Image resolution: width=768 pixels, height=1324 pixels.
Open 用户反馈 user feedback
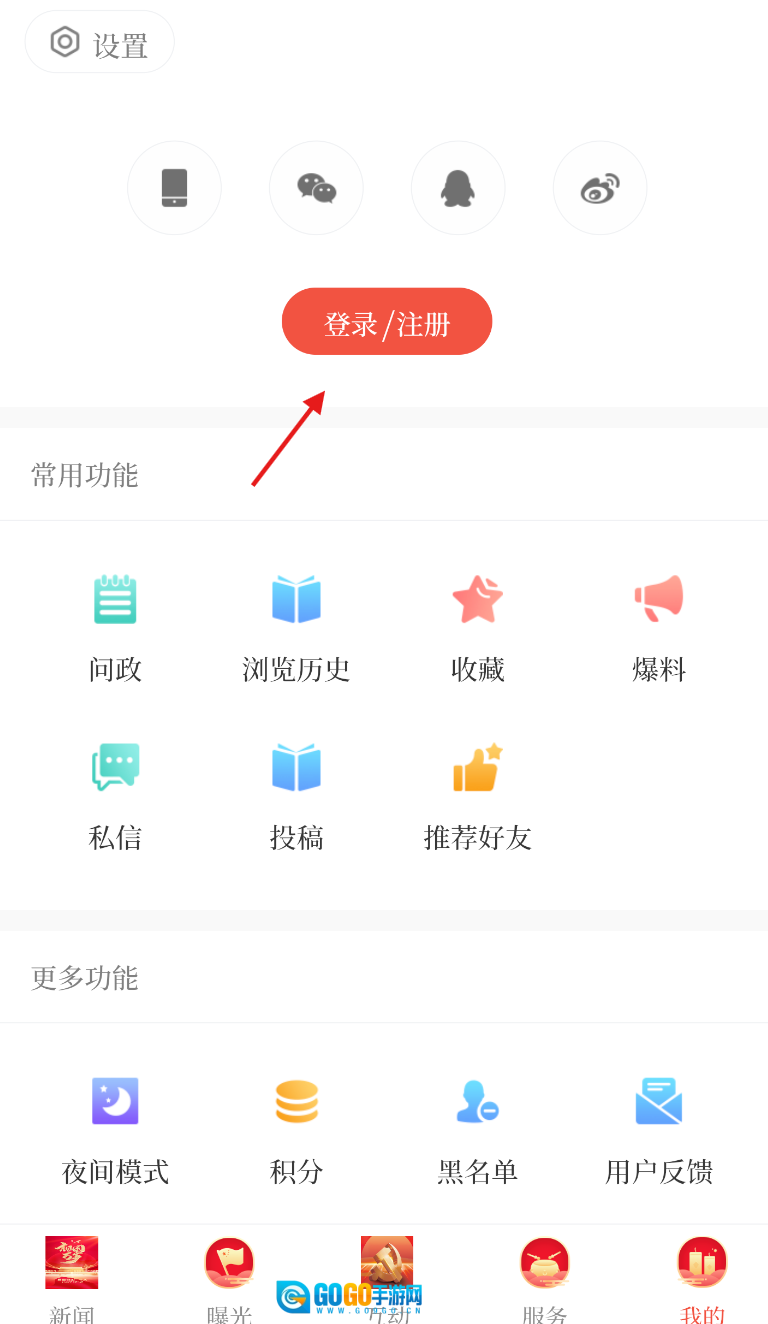tap(659, 1128)
